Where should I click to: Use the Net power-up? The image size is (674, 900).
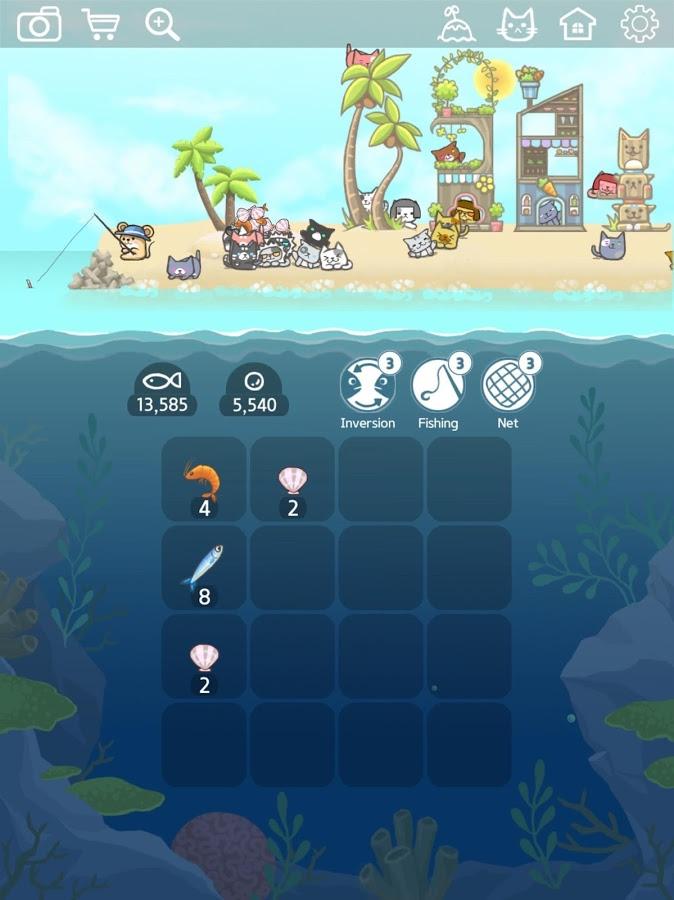508,386
